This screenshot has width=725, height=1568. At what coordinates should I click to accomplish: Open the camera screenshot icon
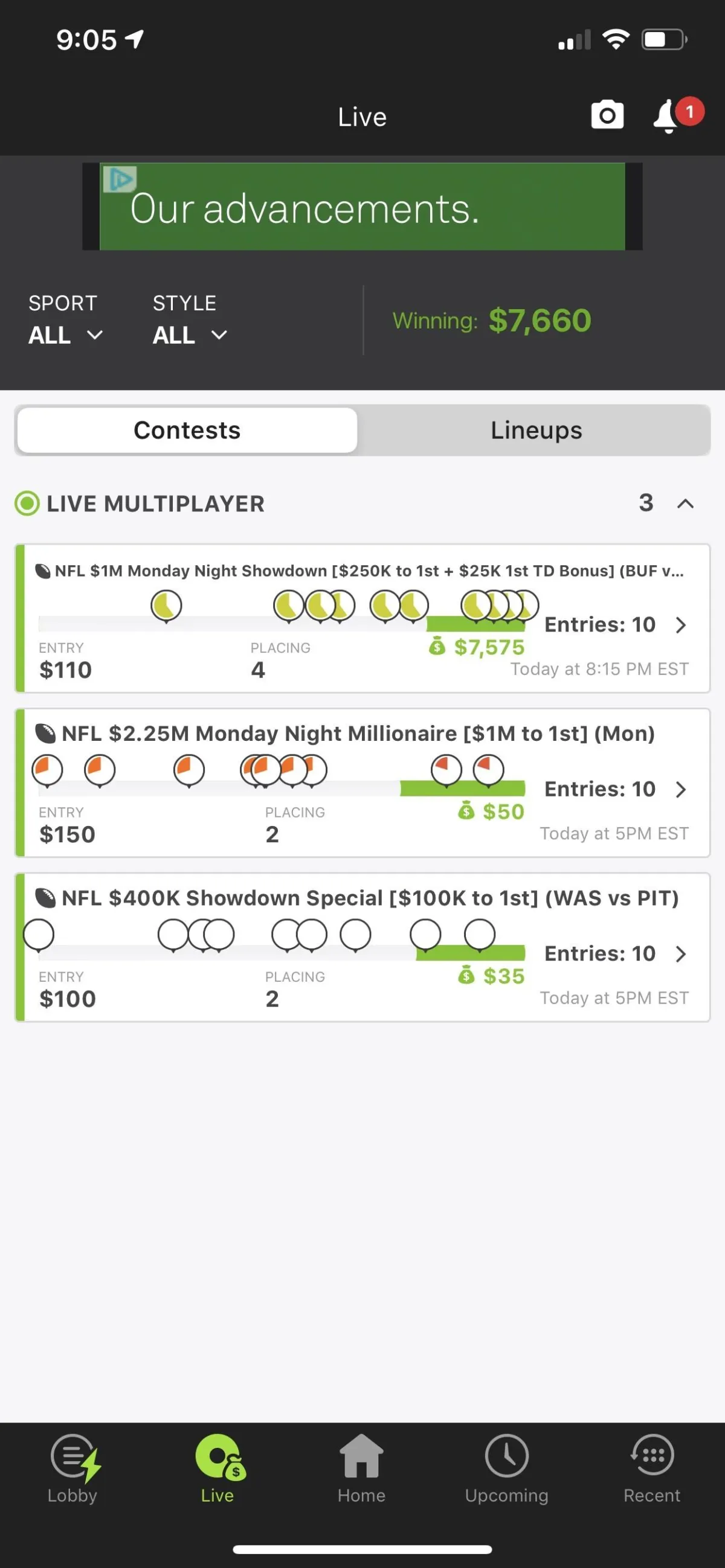click(x=607, y=115)
